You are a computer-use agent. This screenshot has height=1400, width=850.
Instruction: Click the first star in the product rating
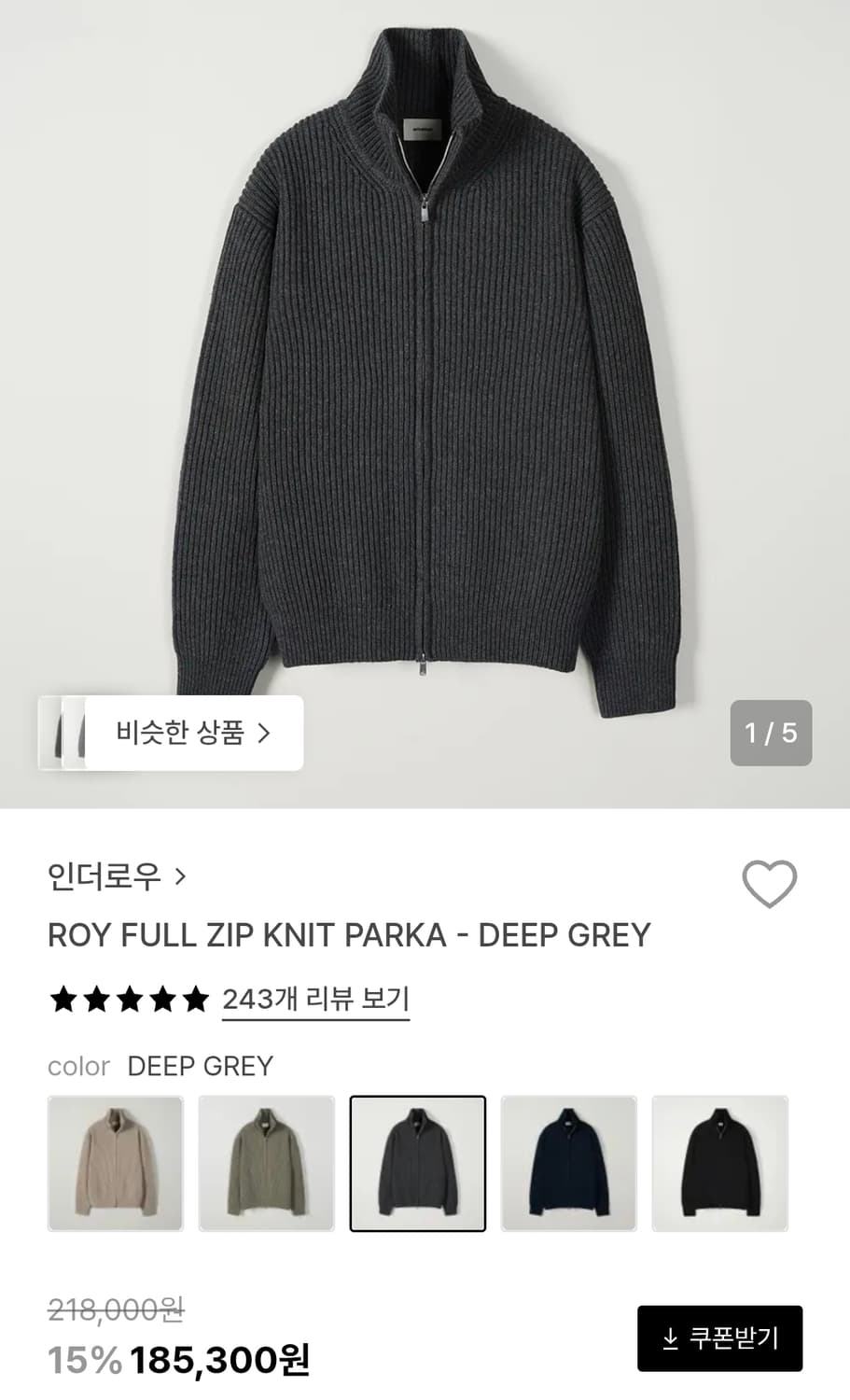(x=62, y=999)
